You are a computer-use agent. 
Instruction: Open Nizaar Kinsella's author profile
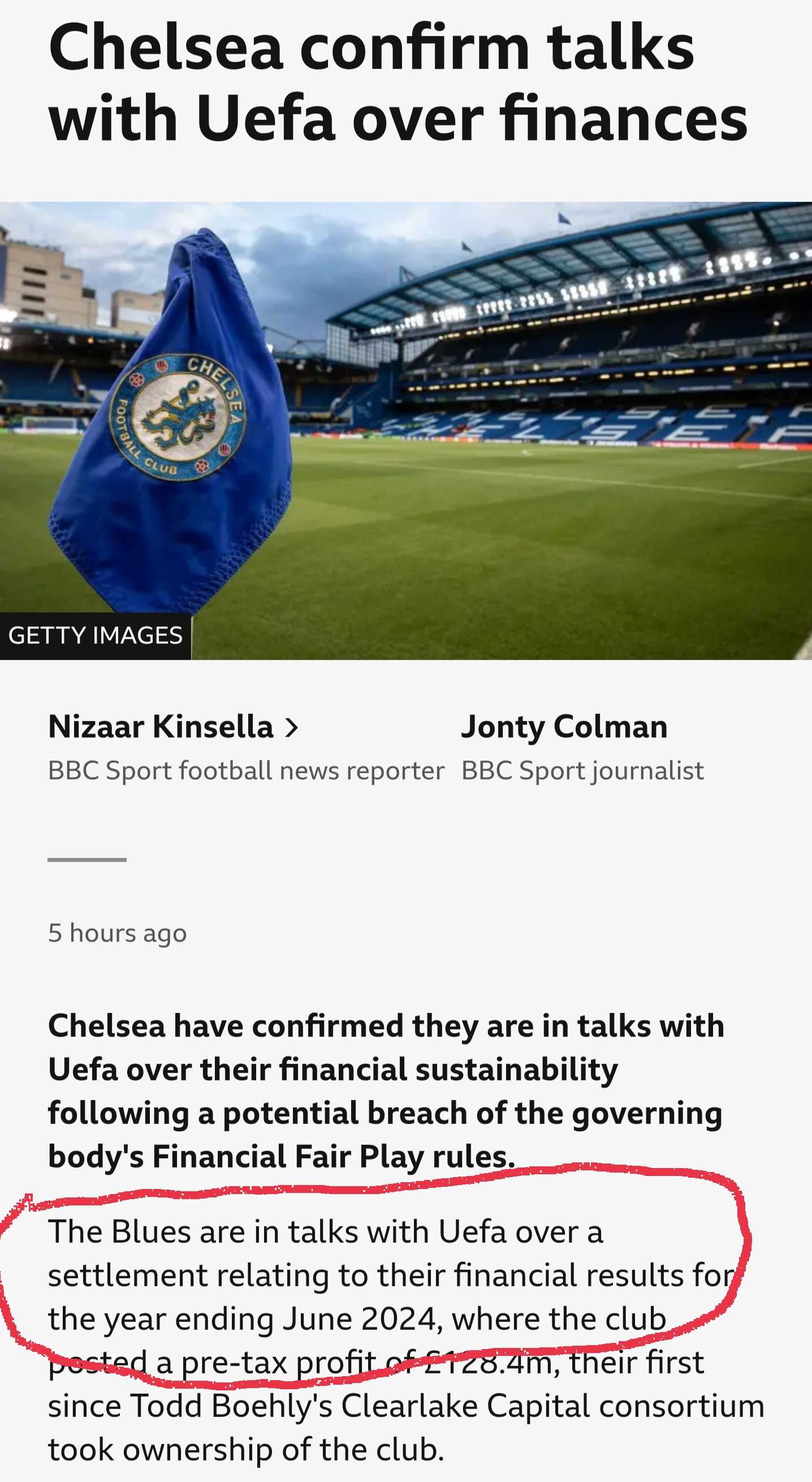tap(173, 727)
